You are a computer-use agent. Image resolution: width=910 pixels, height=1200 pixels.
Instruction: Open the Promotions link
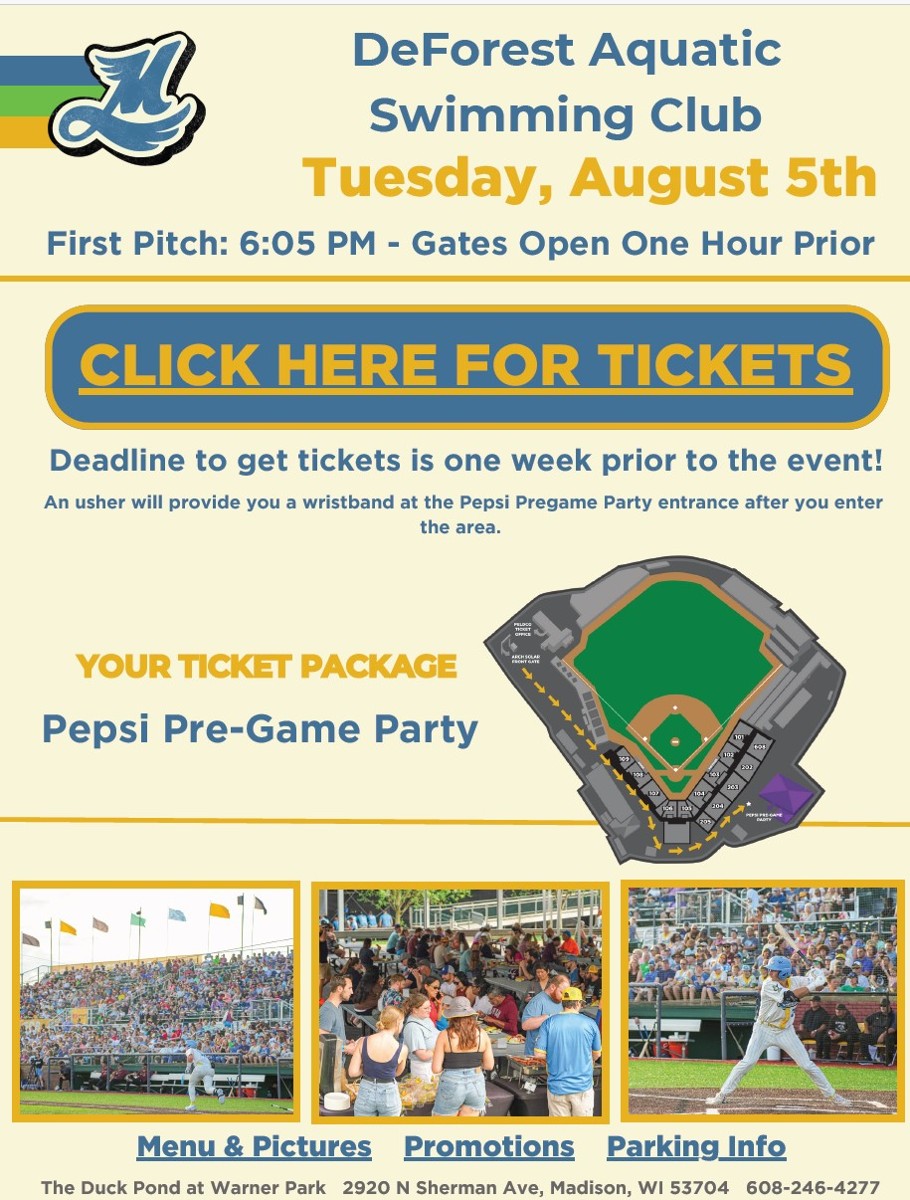[489, 1146]
